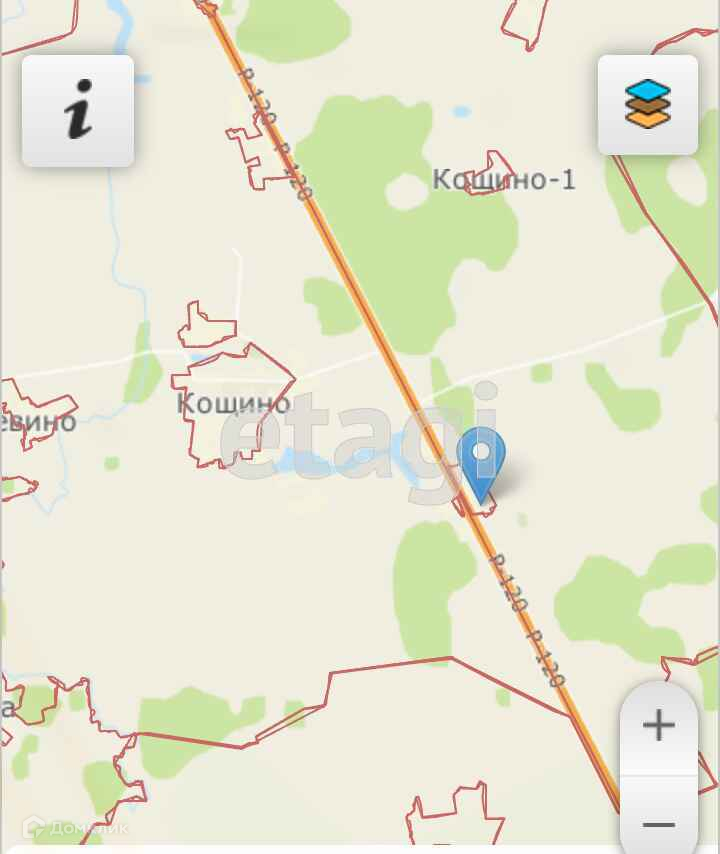720x854 pixels.
Task: Zoom out with the minus button
Action: [659, 817]
